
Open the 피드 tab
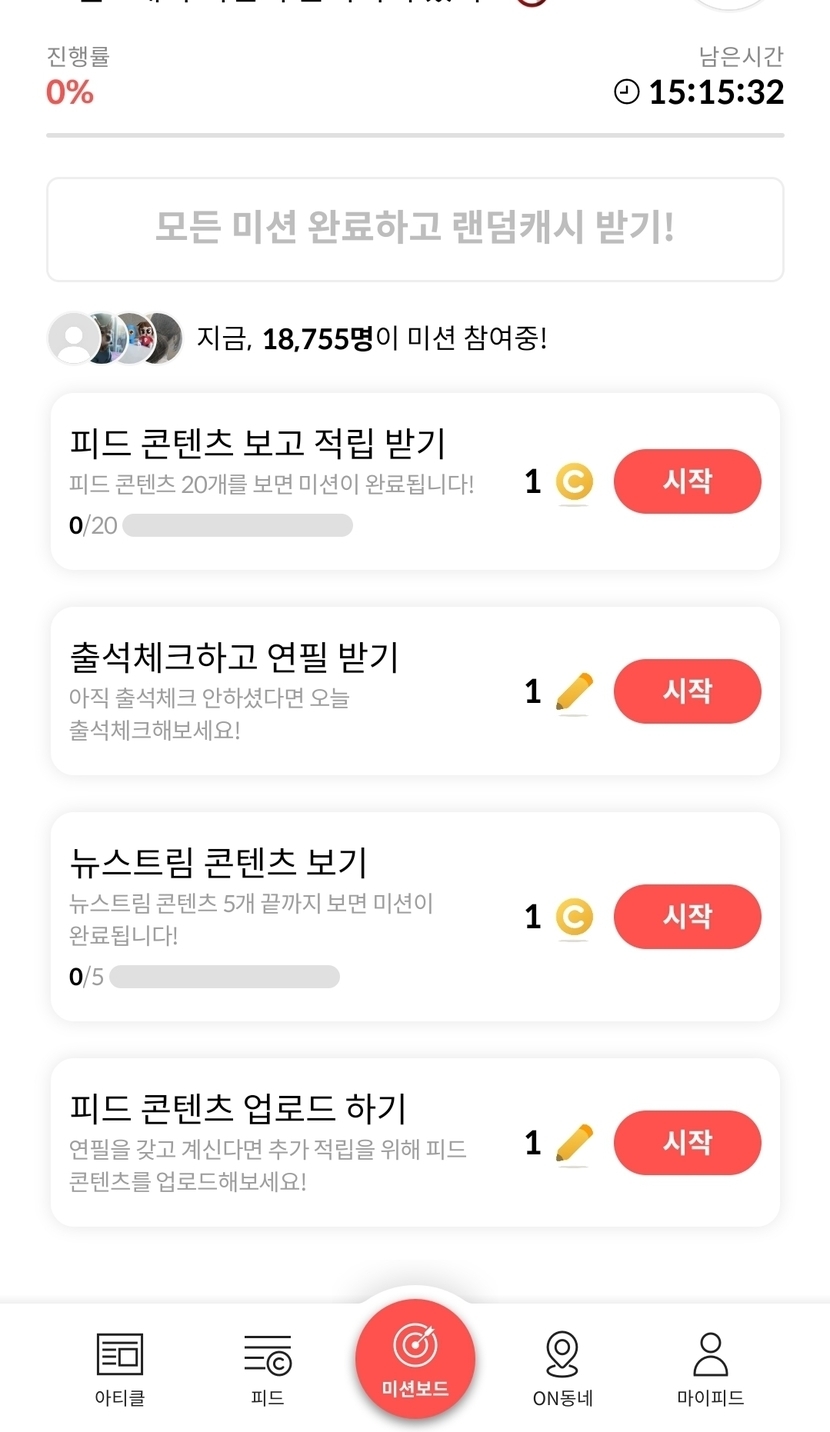pyautogui.click(x=267, y=1369)
